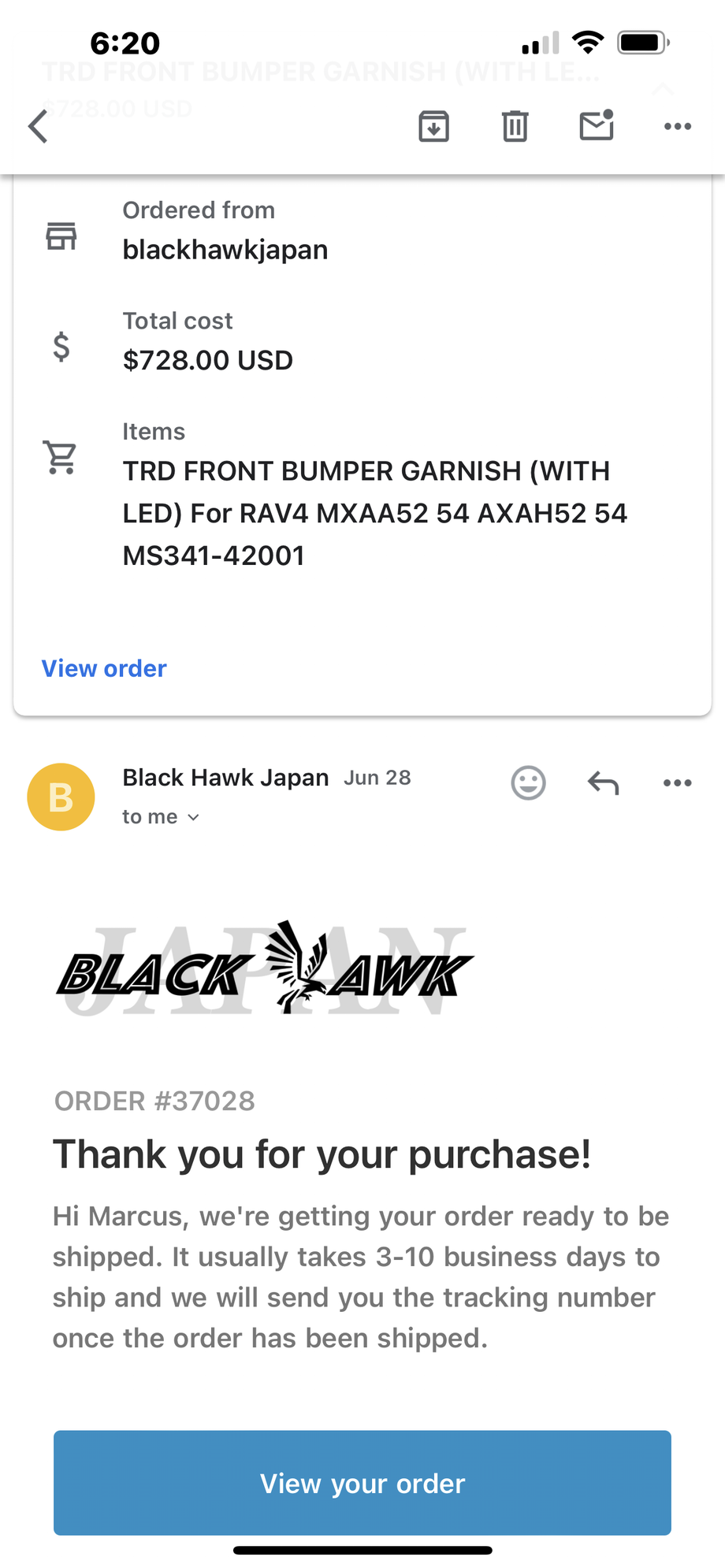The width and height of the screenshot is (725, 1568).
Task: Go back to the inbox
Action: (38, 126)
